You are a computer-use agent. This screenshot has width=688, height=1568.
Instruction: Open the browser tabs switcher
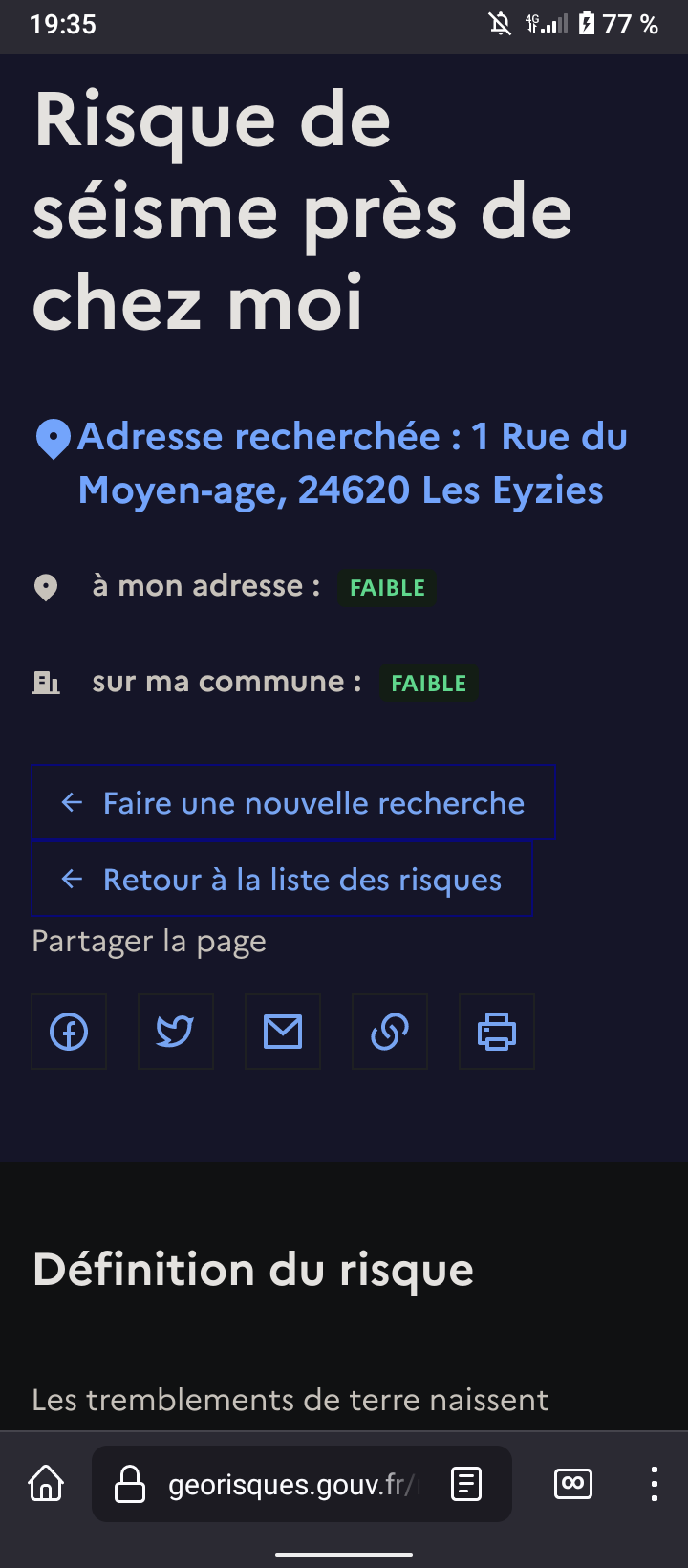[573, 1484]
